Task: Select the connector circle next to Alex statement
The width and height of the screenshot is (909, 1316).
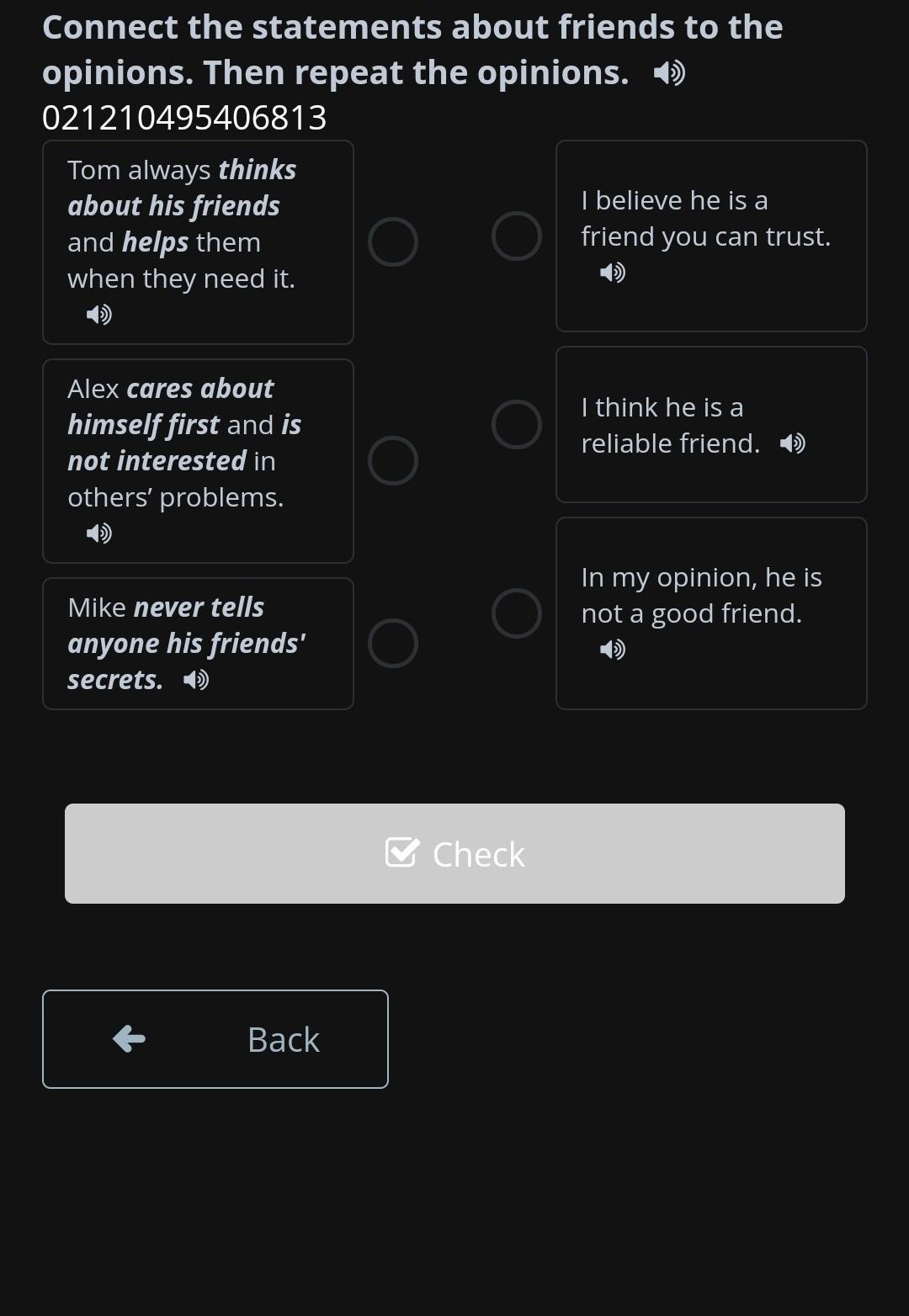Action: [x=393, y=461]
